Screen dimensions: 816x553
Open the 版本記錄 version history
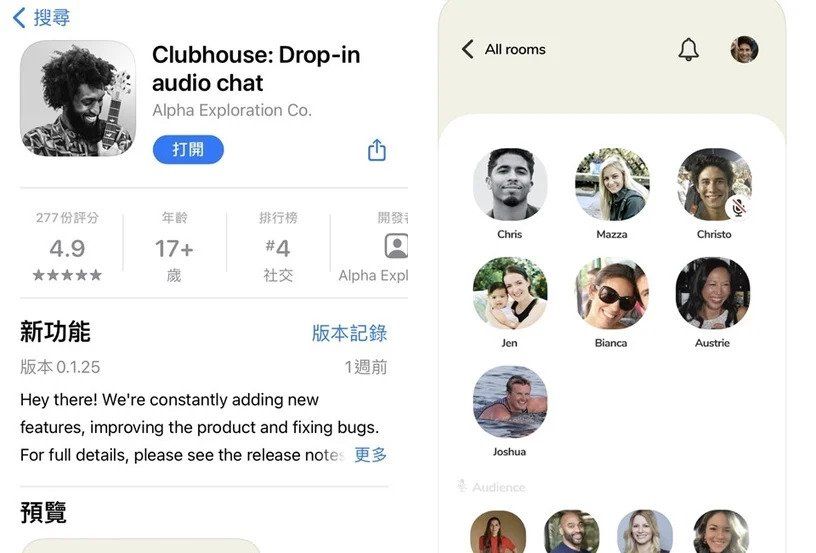pos(349,333)
